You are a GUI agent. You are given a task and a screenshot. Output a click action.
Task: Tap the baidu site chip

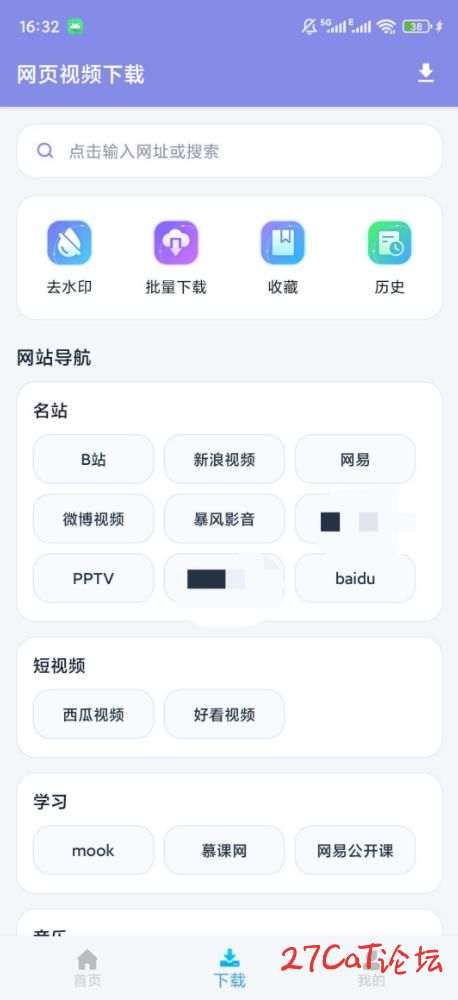coord(355,578)
